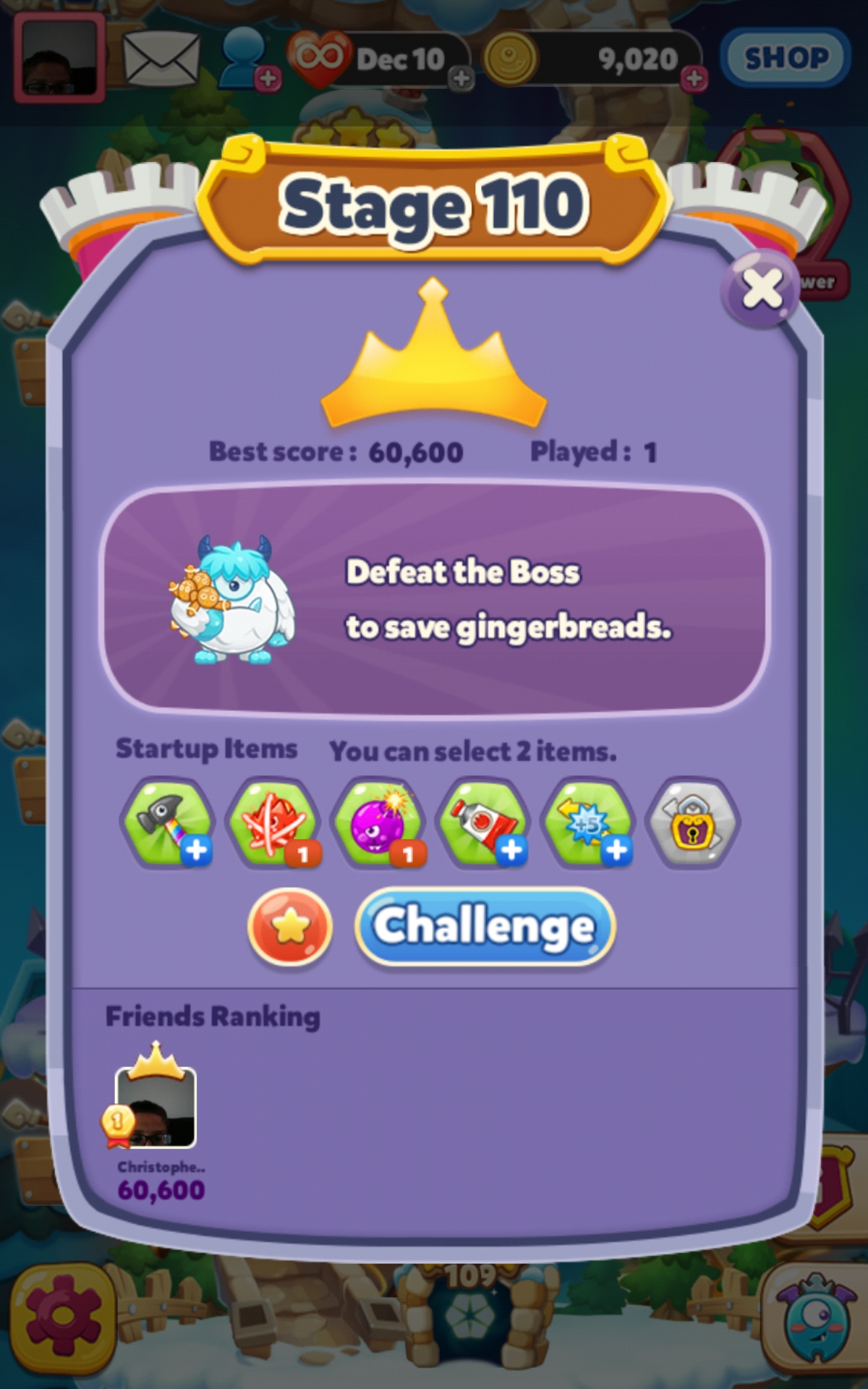Close the Stage 110 dialog
The image size is (868, 1389).
761,289
